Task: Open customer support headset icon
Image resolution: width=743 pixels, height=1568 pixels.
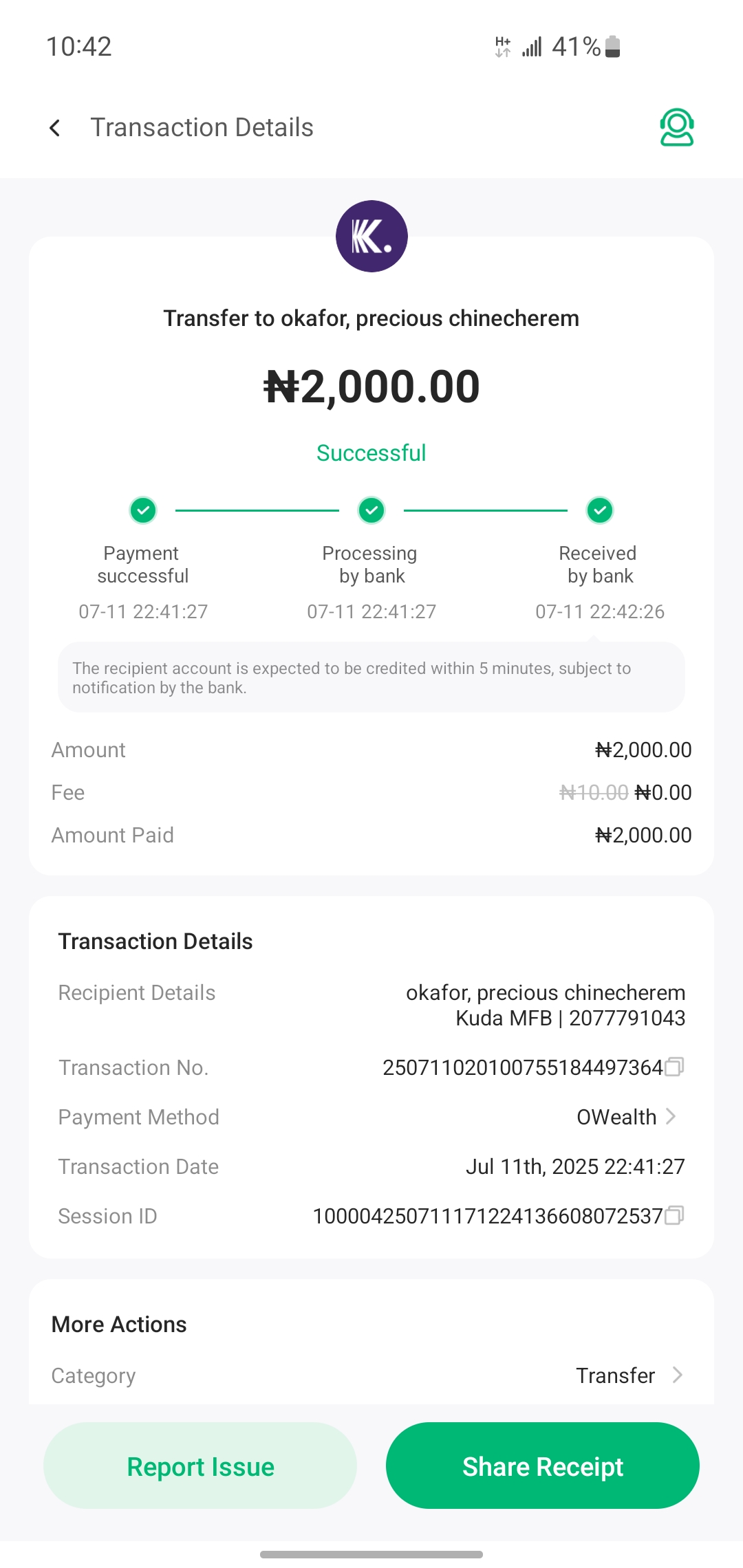Action: point(676,128)
